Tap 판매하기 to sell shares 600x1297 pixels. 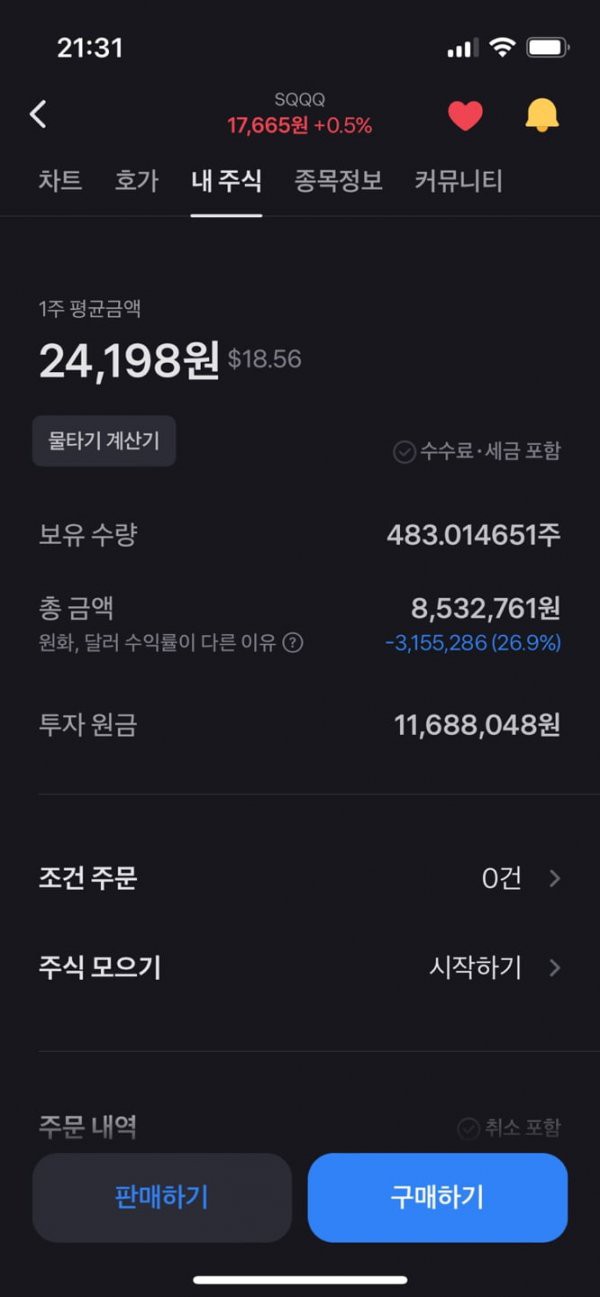[162, 1197]
